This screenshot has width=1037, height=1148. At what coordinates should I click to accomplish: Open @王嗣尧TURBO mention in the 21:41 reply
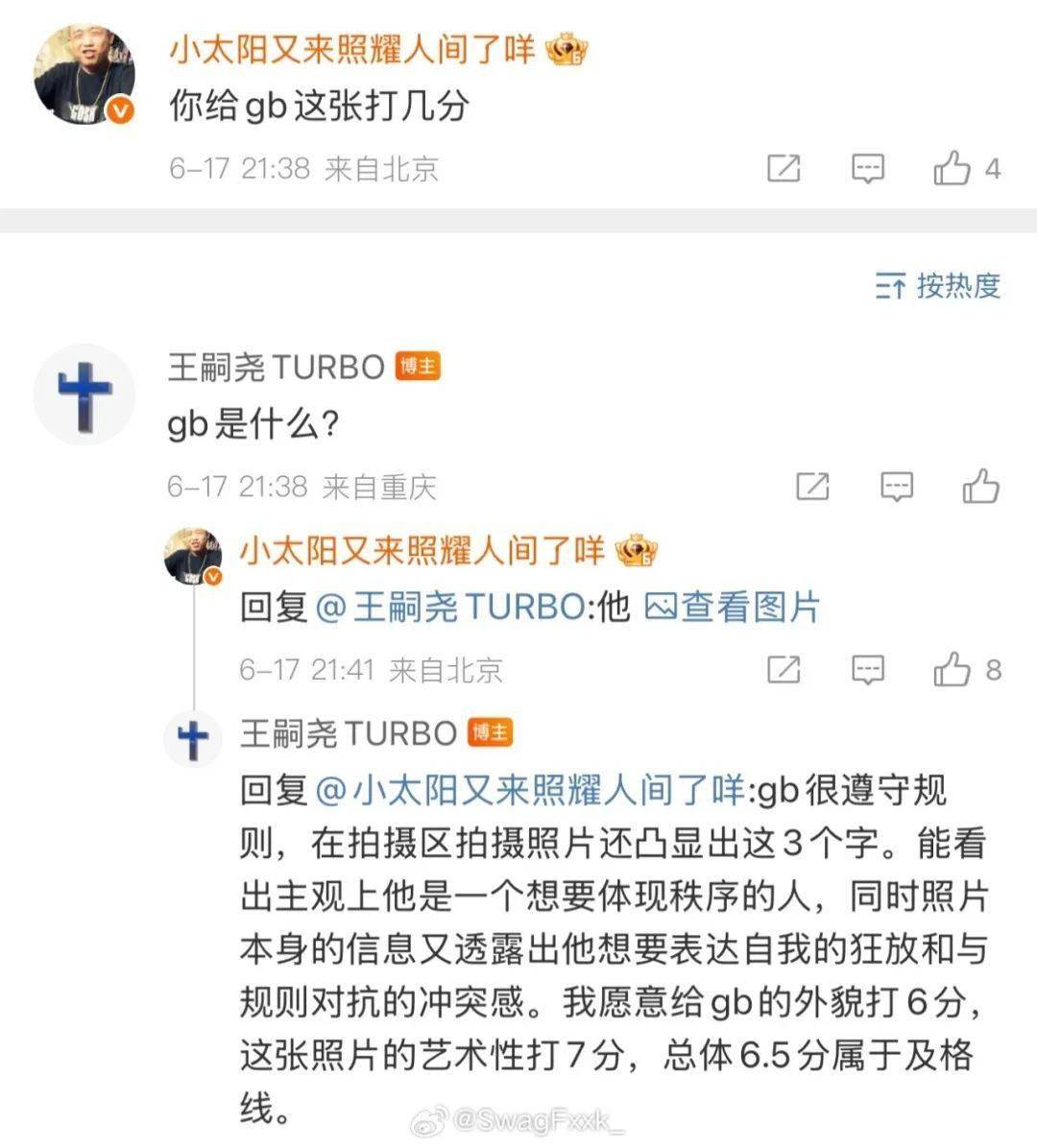click(449, 607)
